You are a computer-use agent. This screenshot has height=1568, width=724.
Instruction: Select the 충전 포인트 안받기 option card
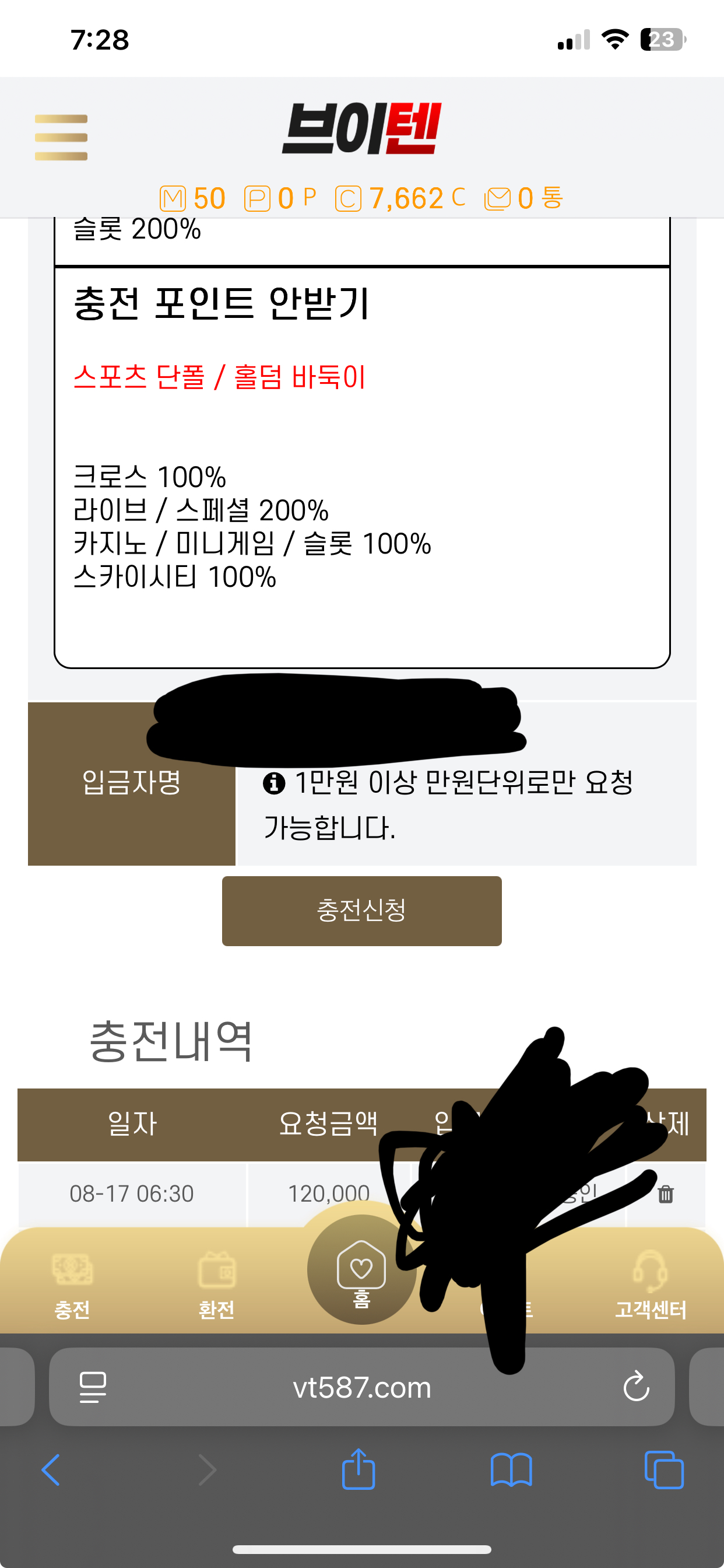[362, 466]
